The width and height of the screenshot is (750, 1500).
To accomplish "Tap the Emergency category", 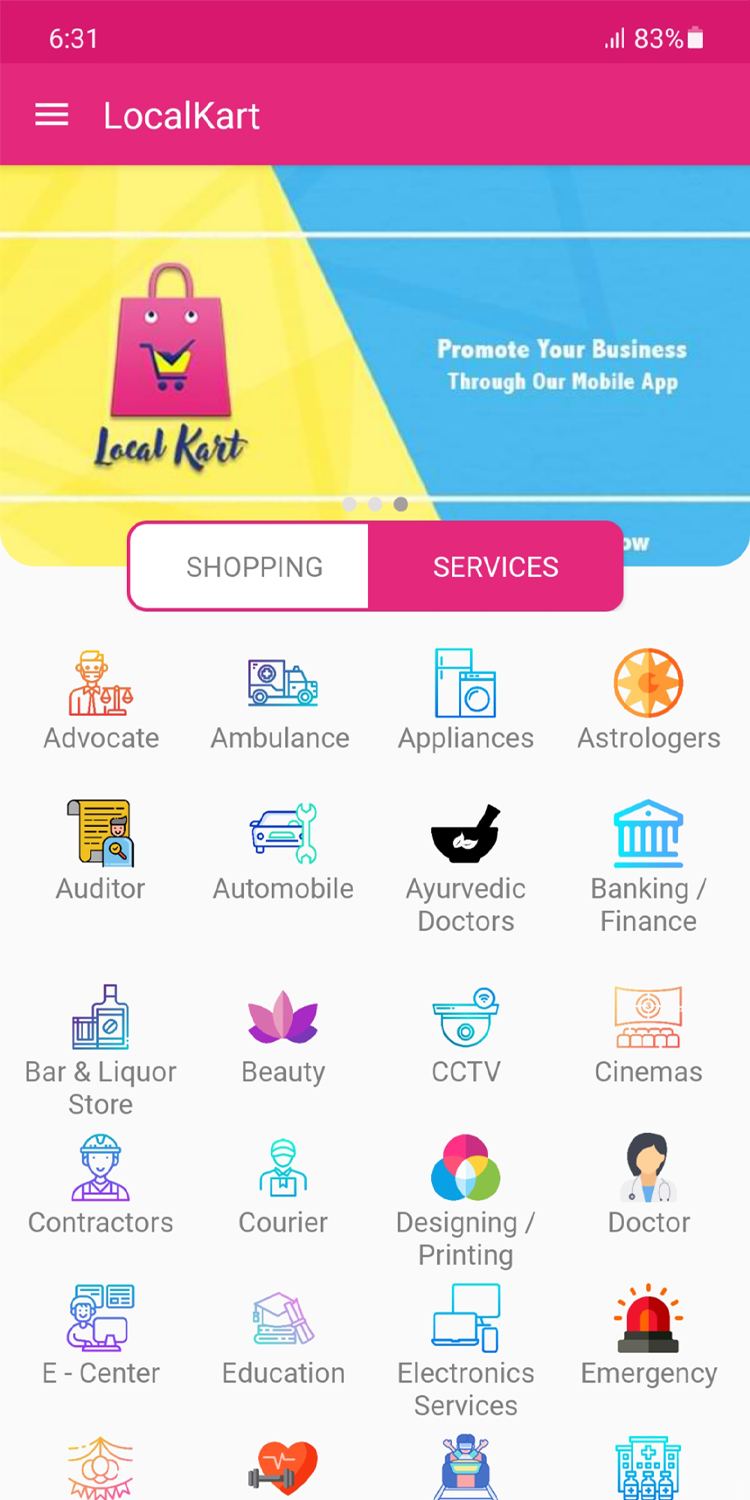I will coord(648,1335).
